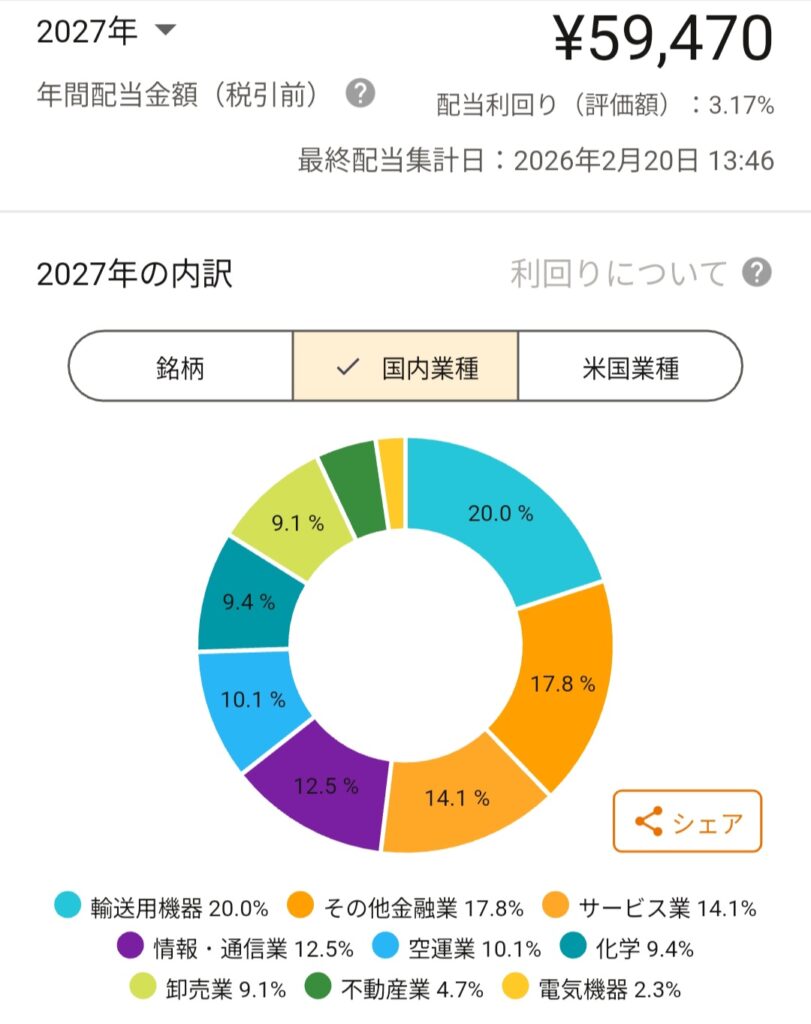Switch to the 米国業種 tab

click(630, 366)
